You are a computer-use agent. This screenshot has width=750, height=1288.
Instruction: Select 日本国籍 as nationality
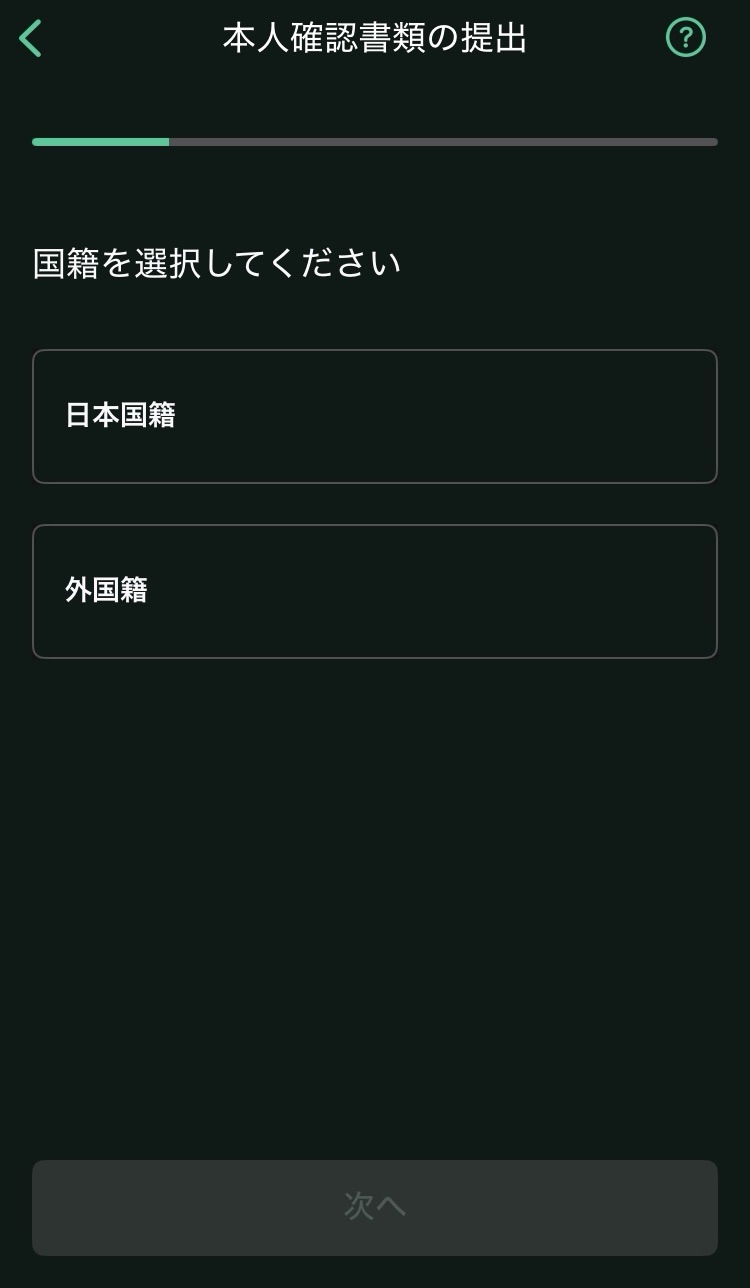[x=375, y=416]
